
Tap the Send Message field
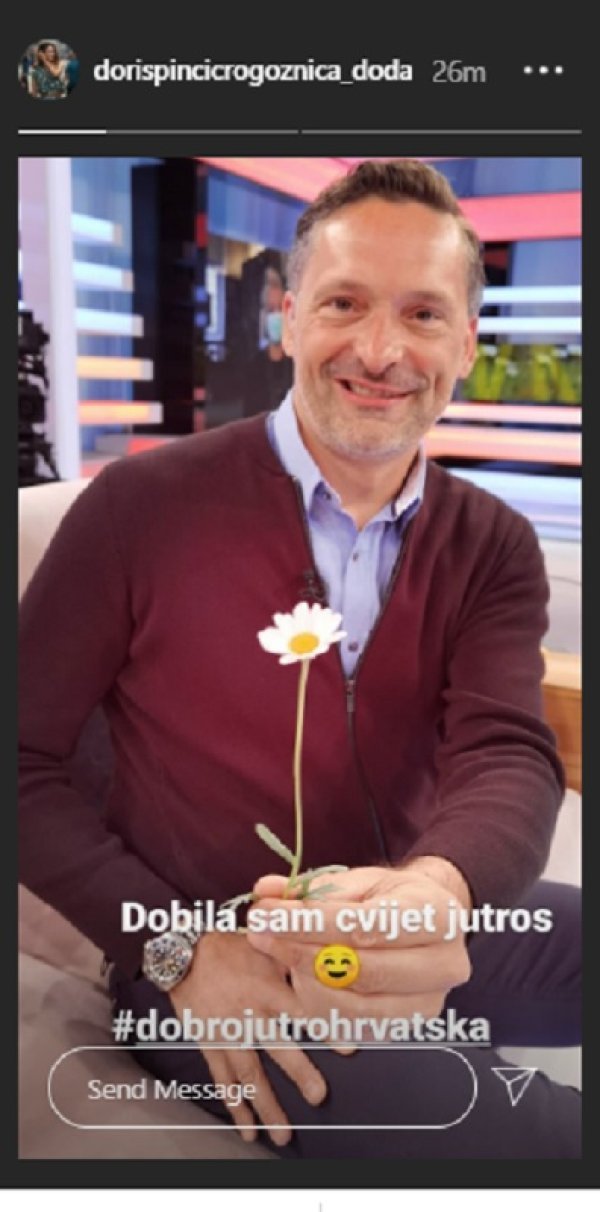point(262,1088)
